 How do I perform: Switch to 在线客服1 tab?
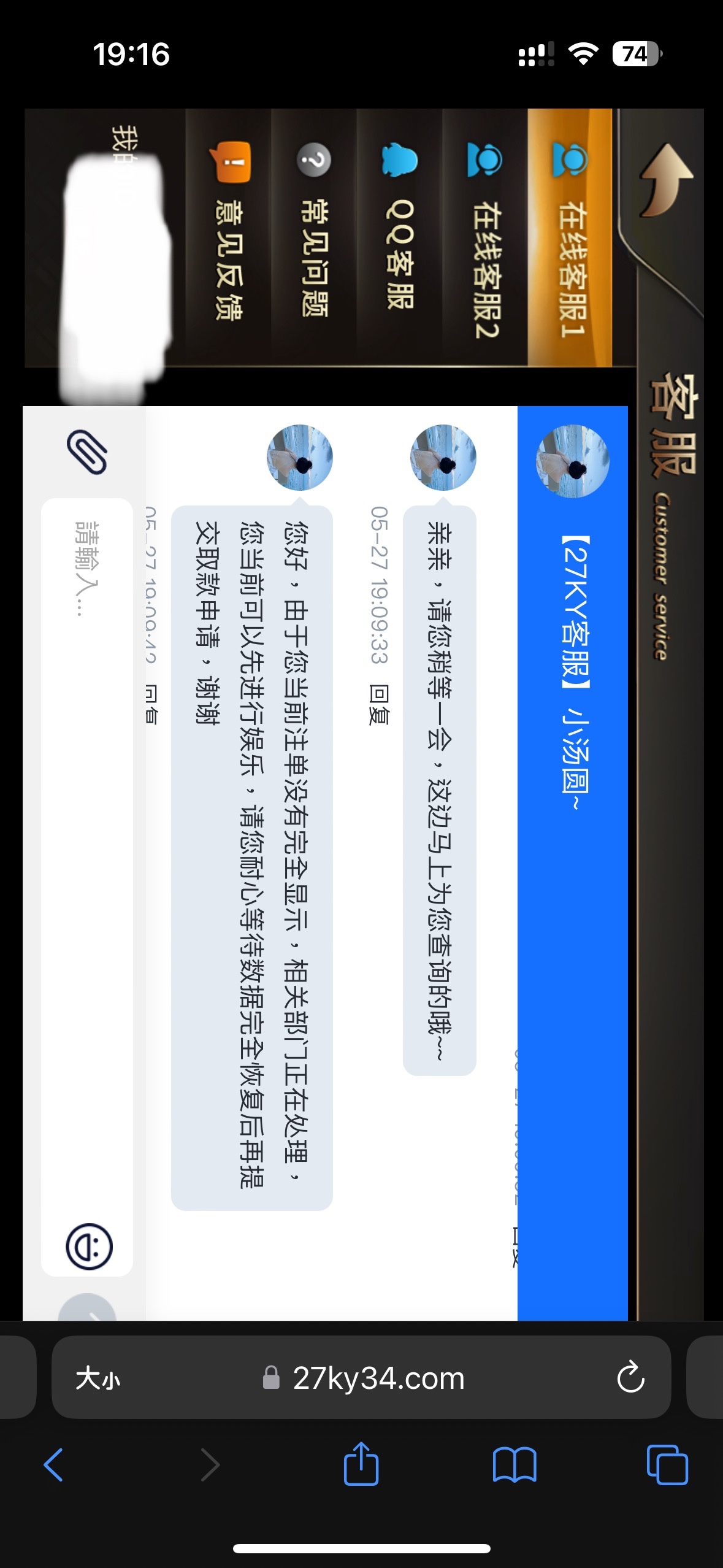pyautogui.click(x=570, y=238)
